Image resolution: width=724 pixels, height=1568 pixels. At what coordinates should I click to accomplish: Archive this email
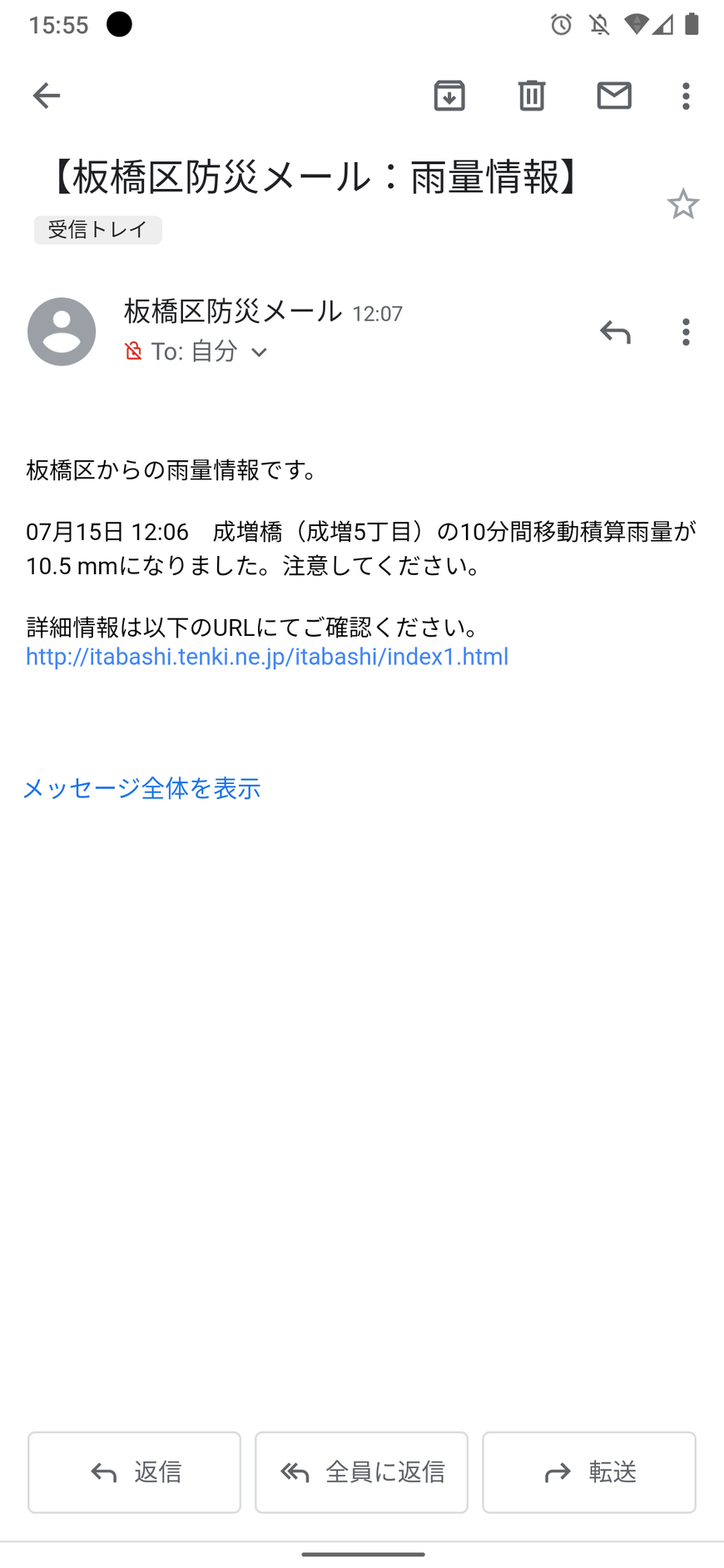449,96
